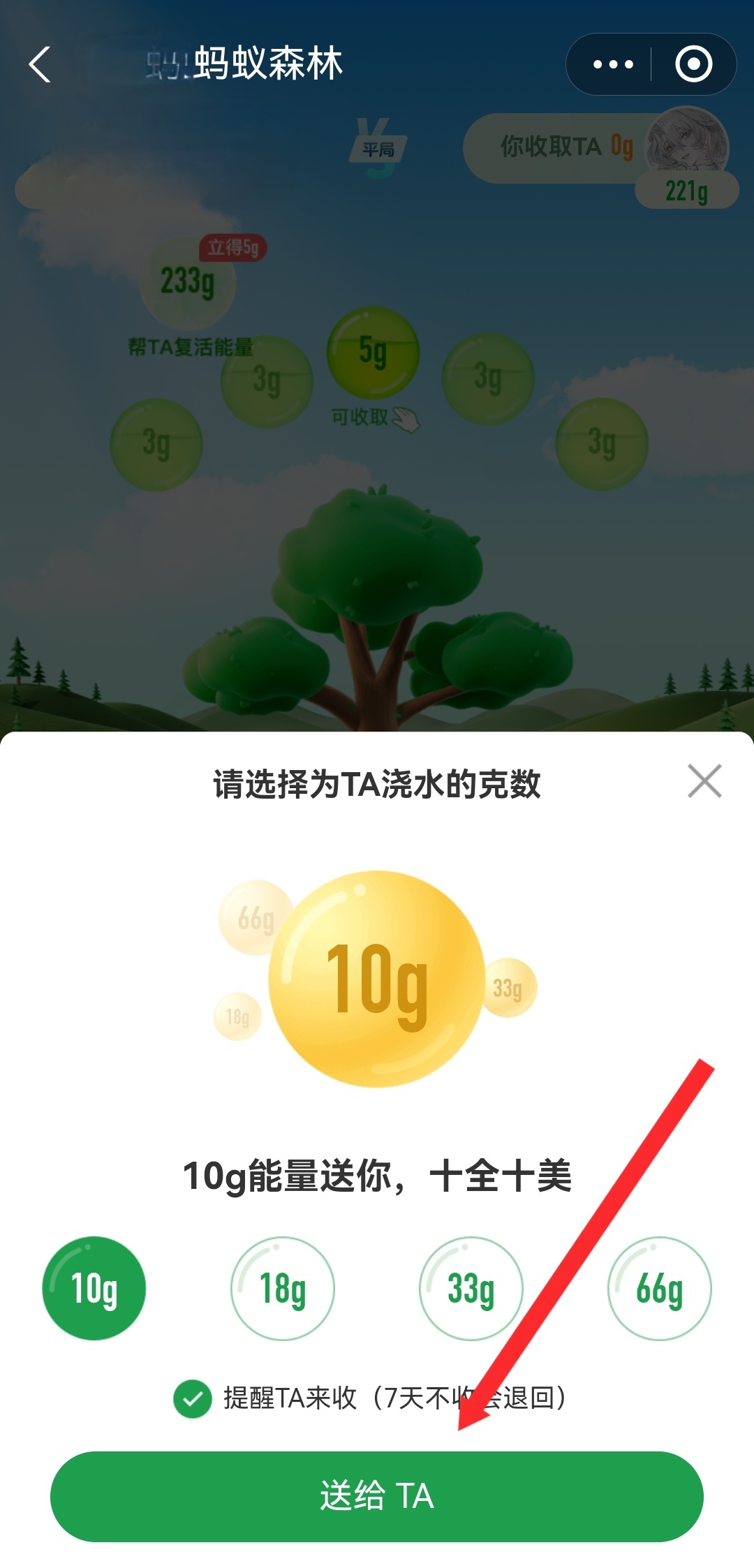Close the watering amount dialog

click(704, 781)
